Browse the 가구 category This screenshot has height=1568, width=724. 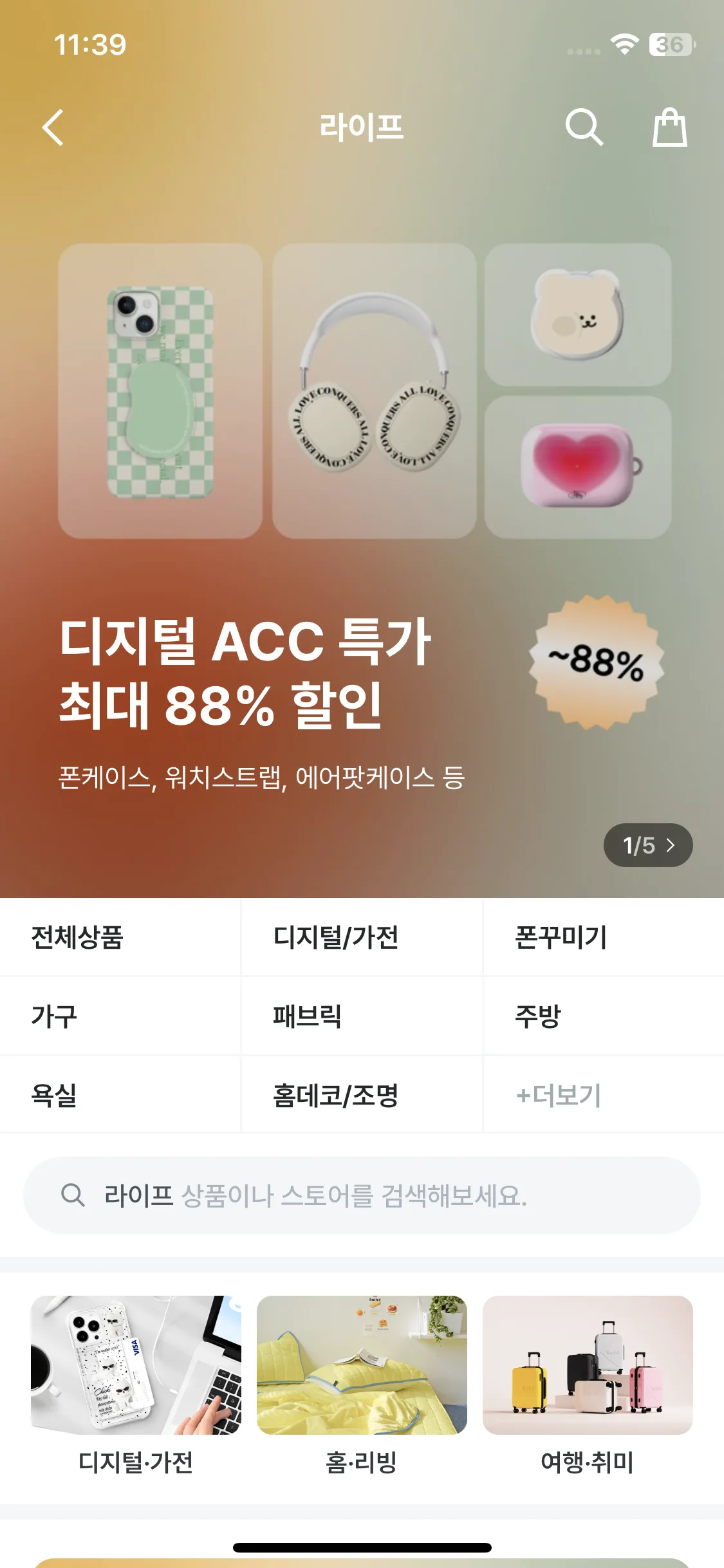(120, 1016)
